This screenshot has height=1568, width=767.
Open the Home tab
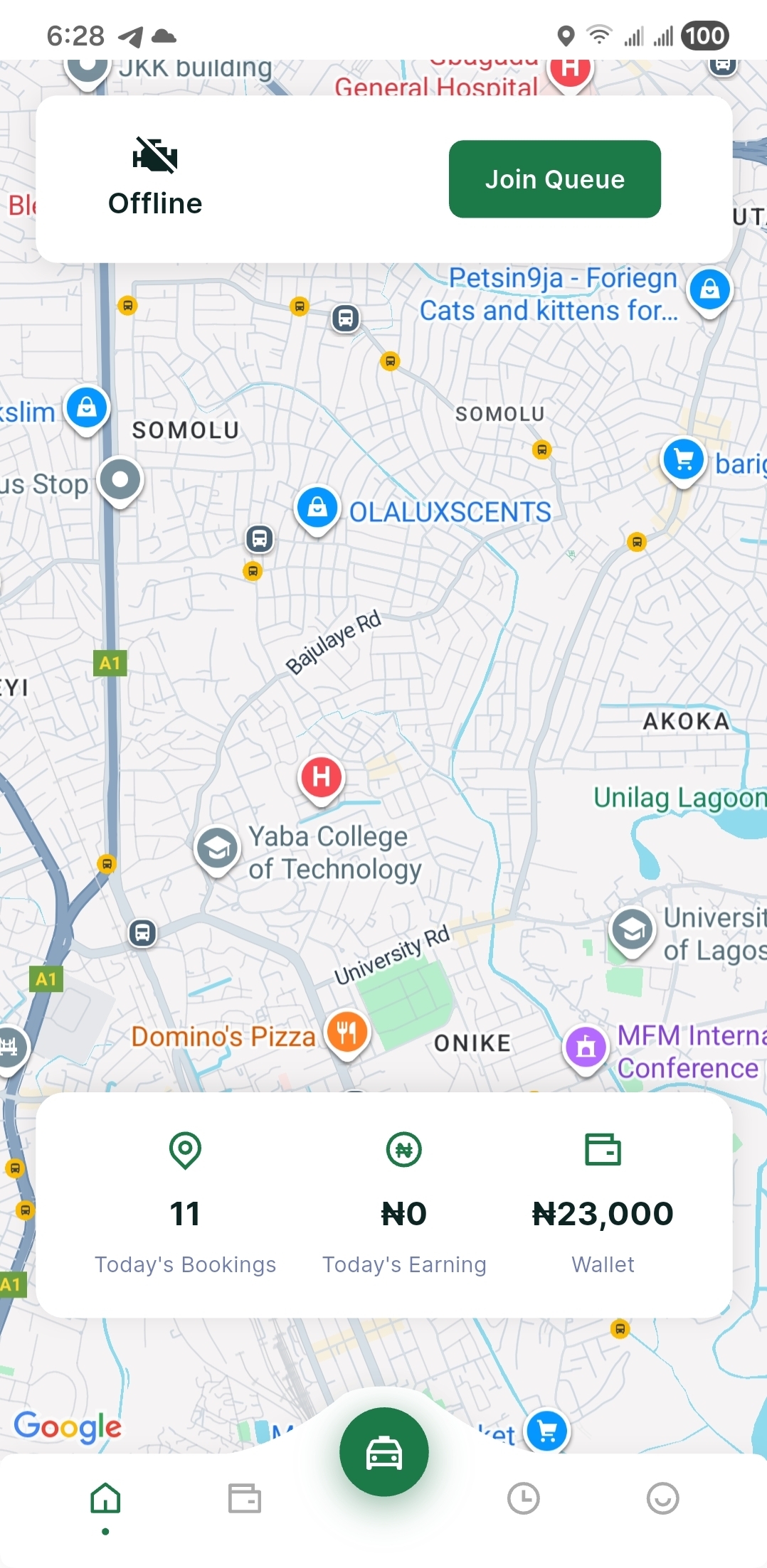tap(105, 1499)
